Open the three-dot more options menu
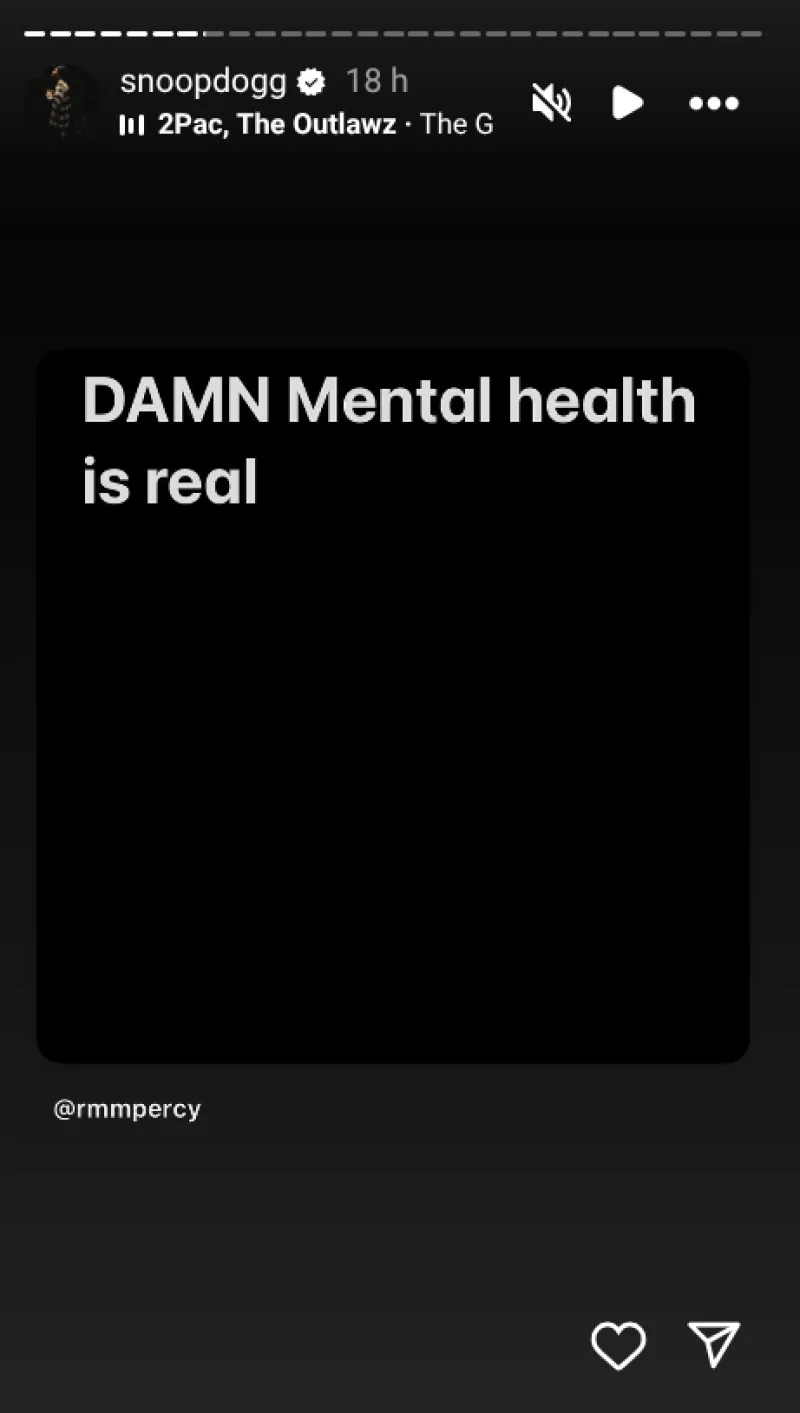The height and width of the screenshot is (1413, 800). [x=714, y=103]
